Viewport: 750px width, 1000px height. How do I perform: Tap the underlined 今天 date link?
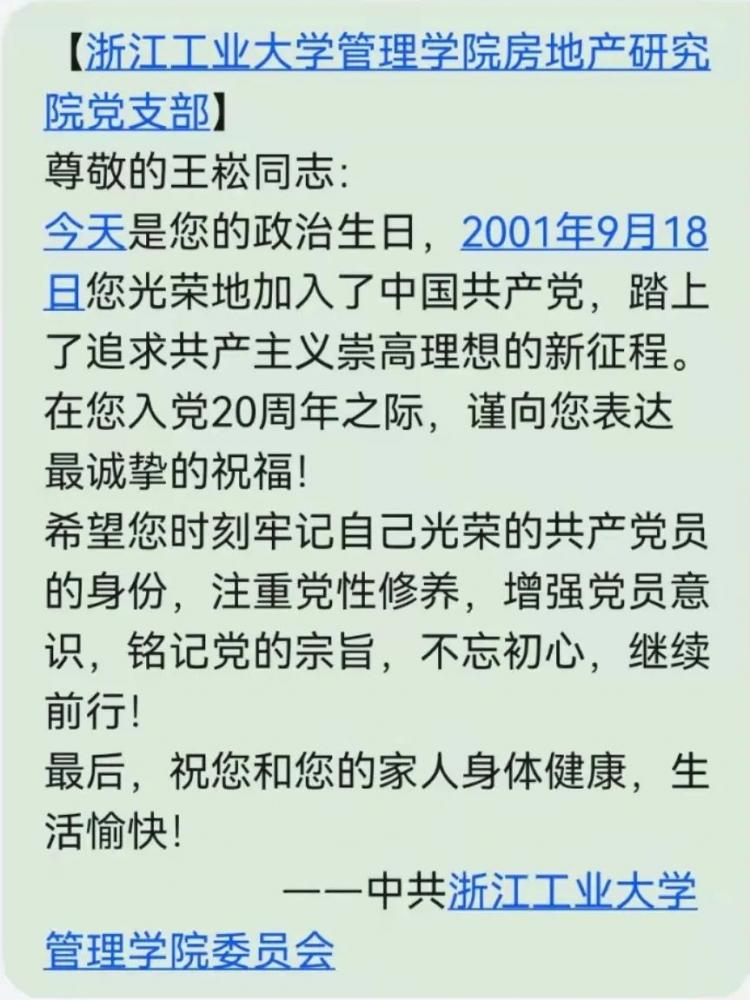tap(84, 234)
